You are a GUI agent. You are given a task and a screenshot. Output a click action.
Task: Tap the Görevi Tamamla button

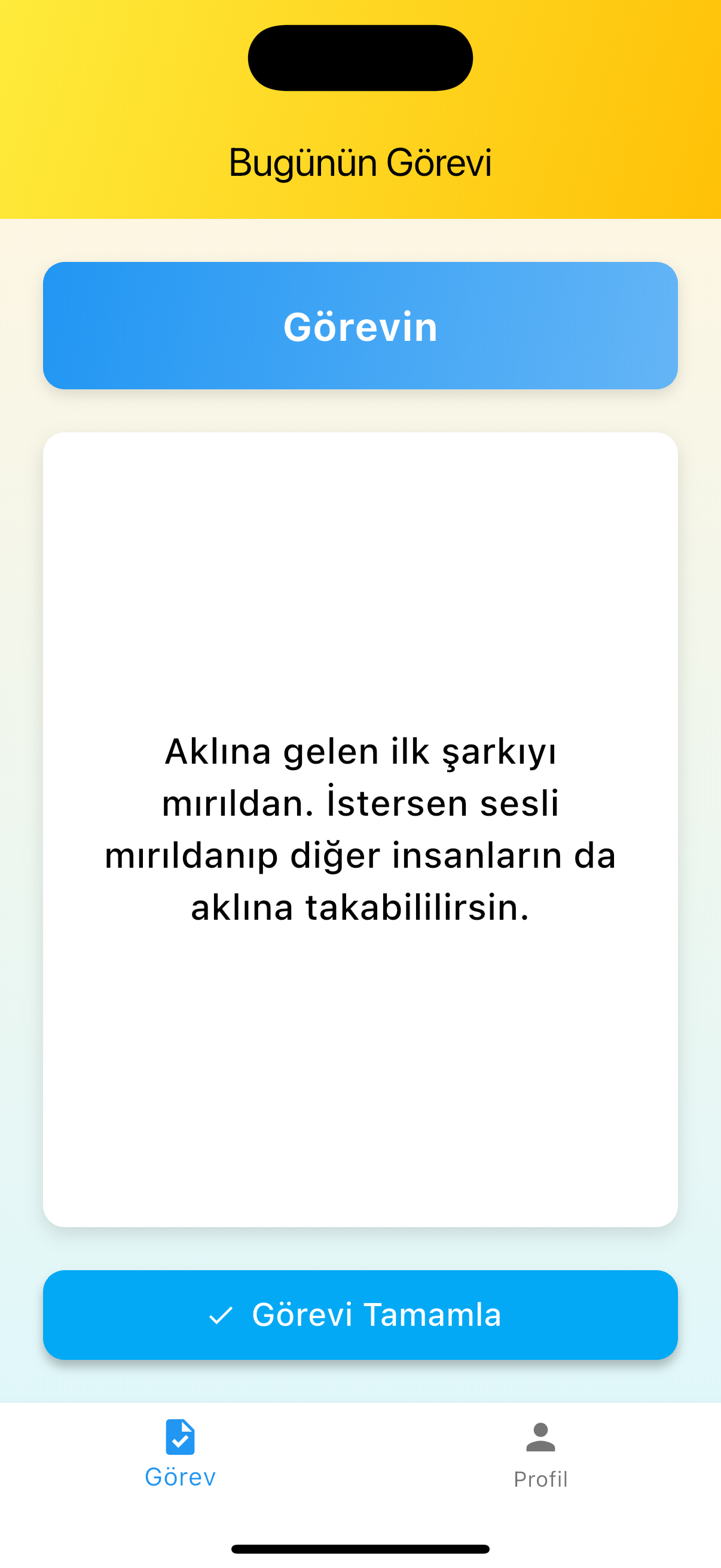[x=360, y=1314]
